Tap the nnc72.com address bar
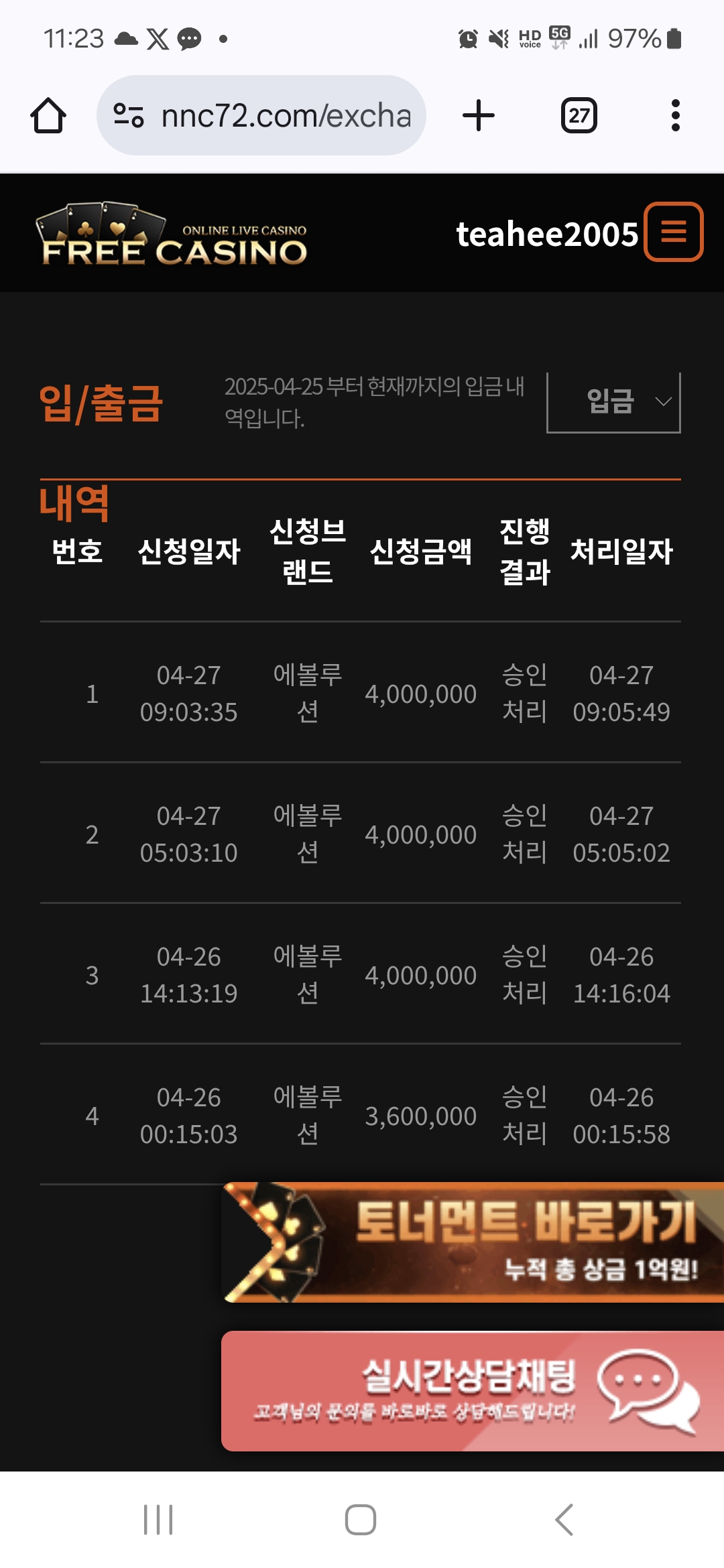 click(x=261, y=115)
